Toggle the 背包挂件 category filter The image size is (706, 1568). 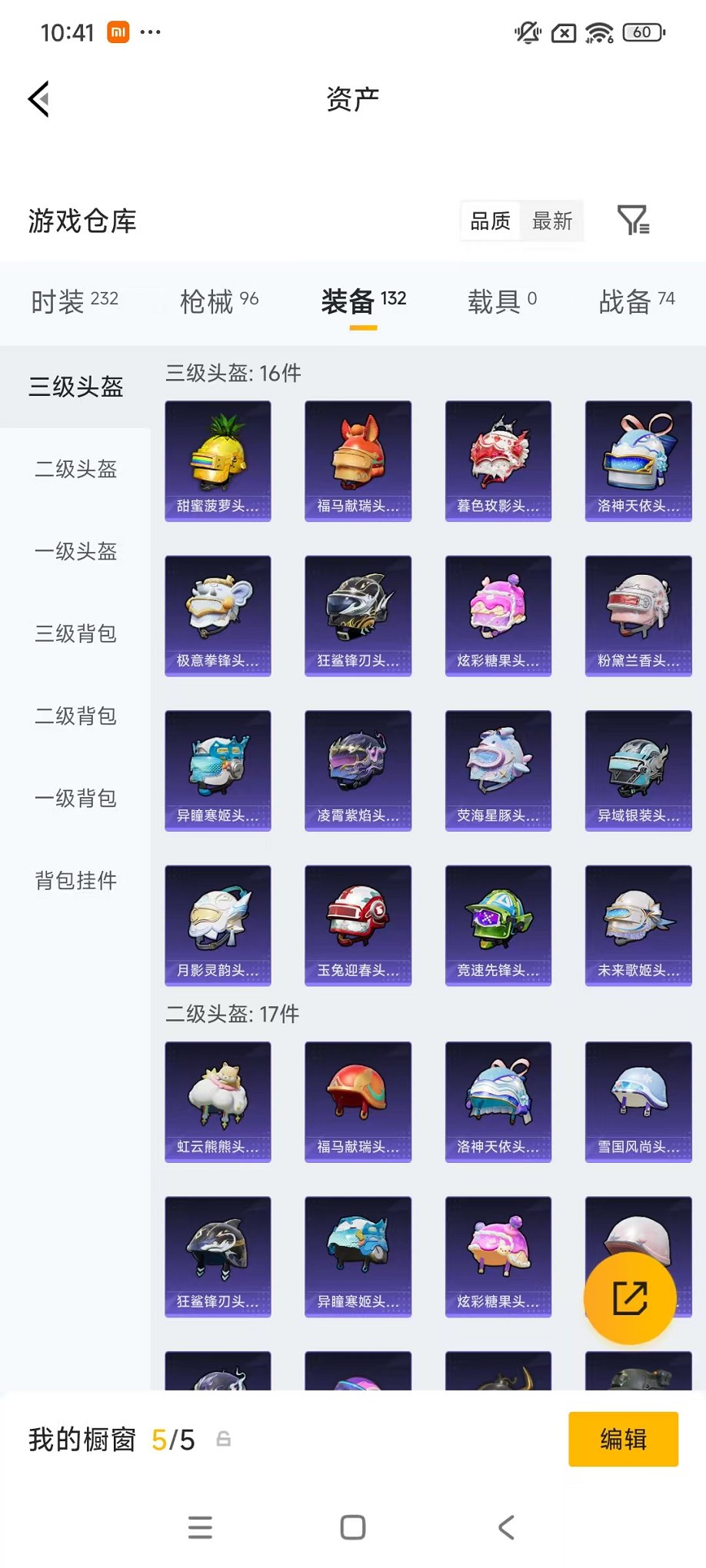[x=74, y=882]
